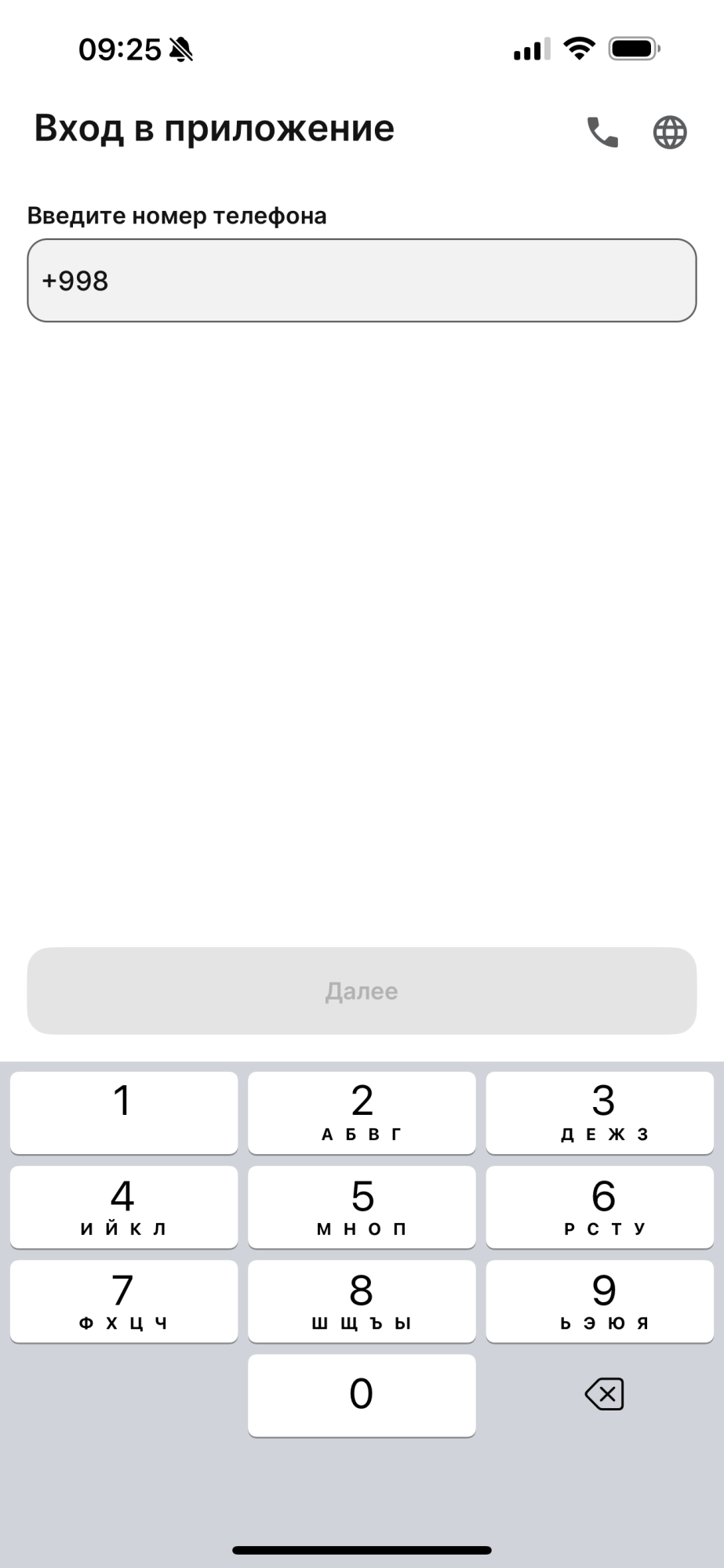
Task: Enter digit 2 on the keypad
Action: point(362,1112)
